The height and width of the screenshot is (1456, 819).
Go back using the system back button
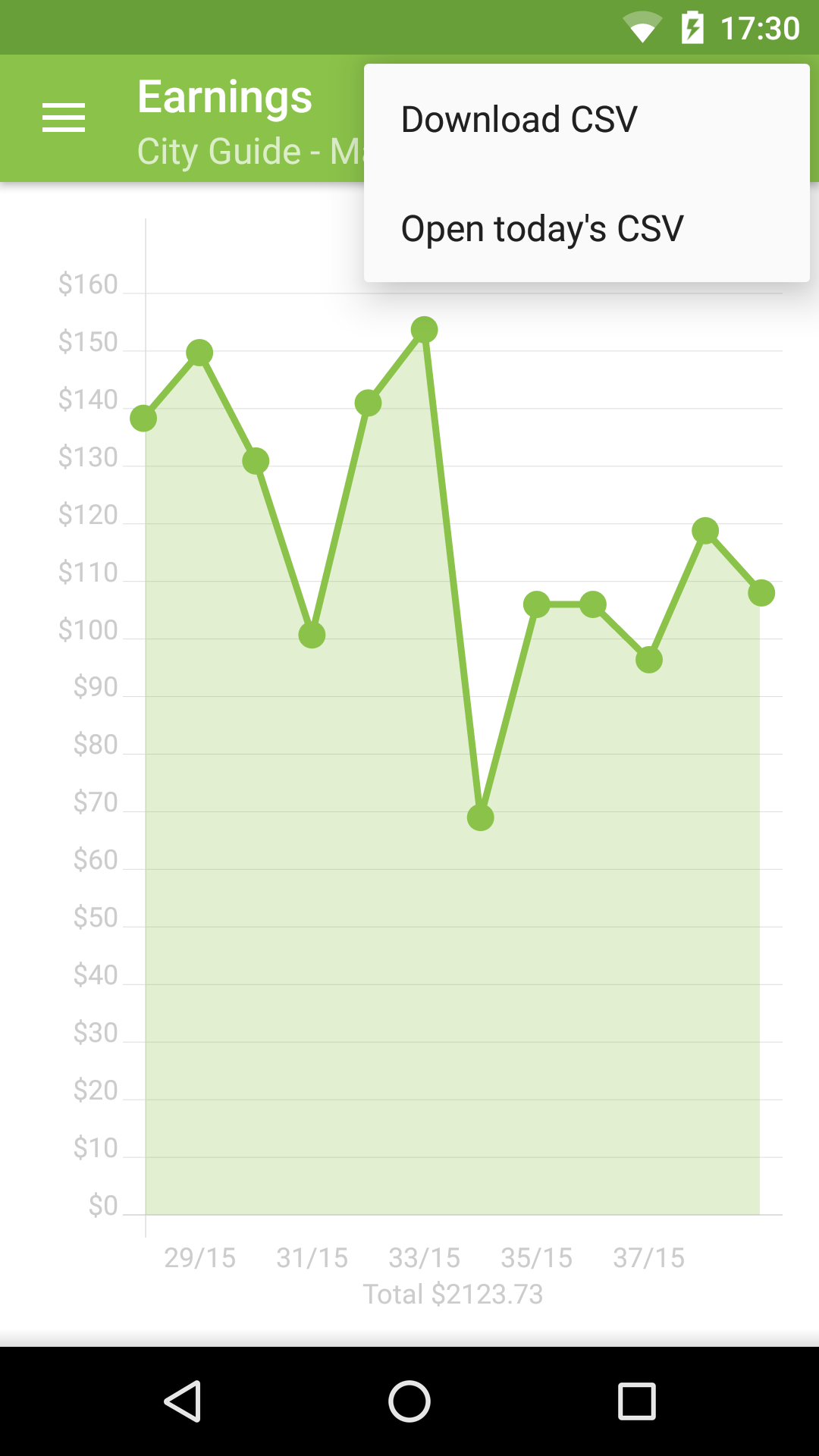(x=182, y=1401)
